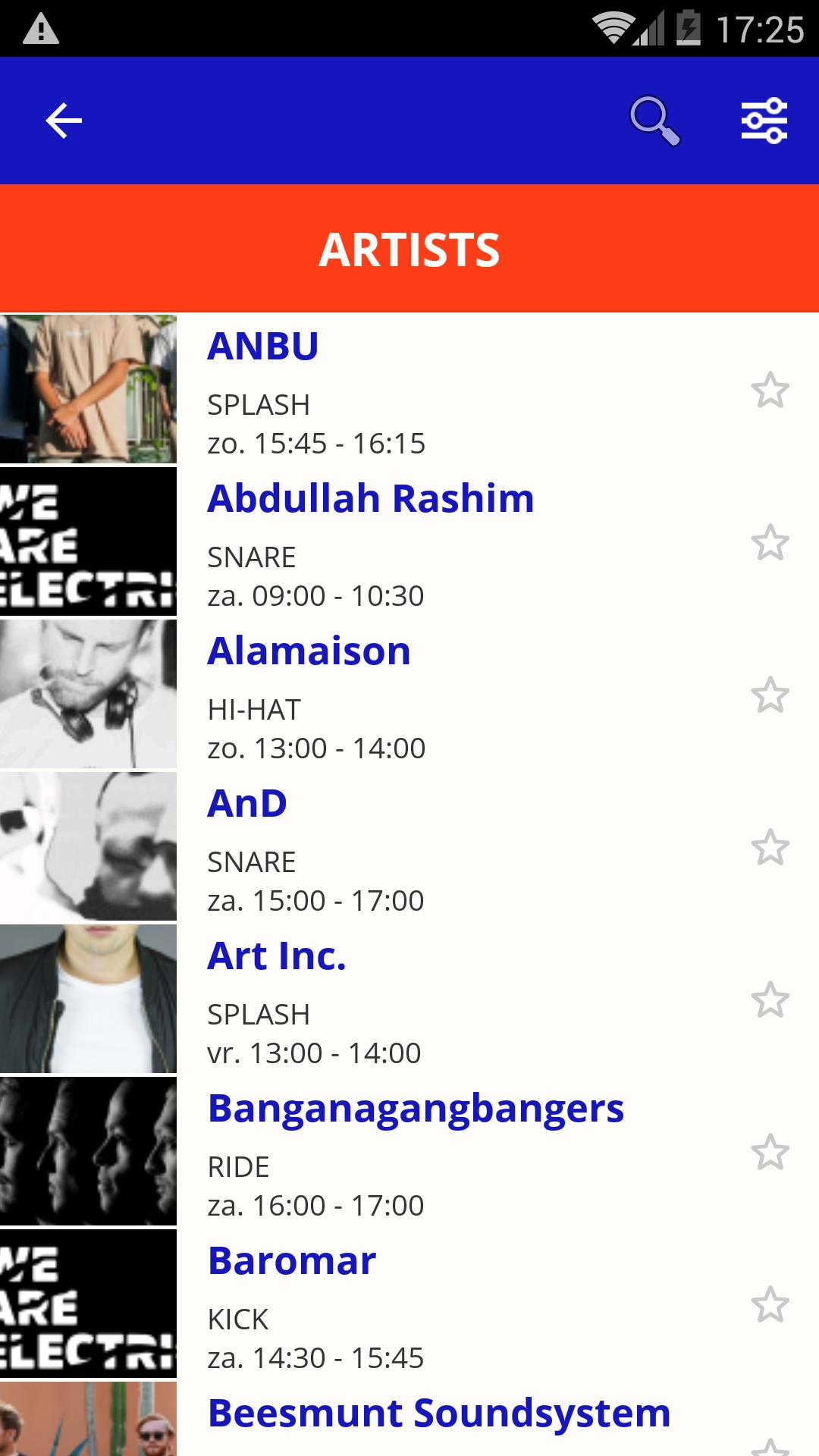Image resolution: width=819 pixels, height=1456 pixels.
Task: Open the filter settings icon
Action: click(764, 121)
